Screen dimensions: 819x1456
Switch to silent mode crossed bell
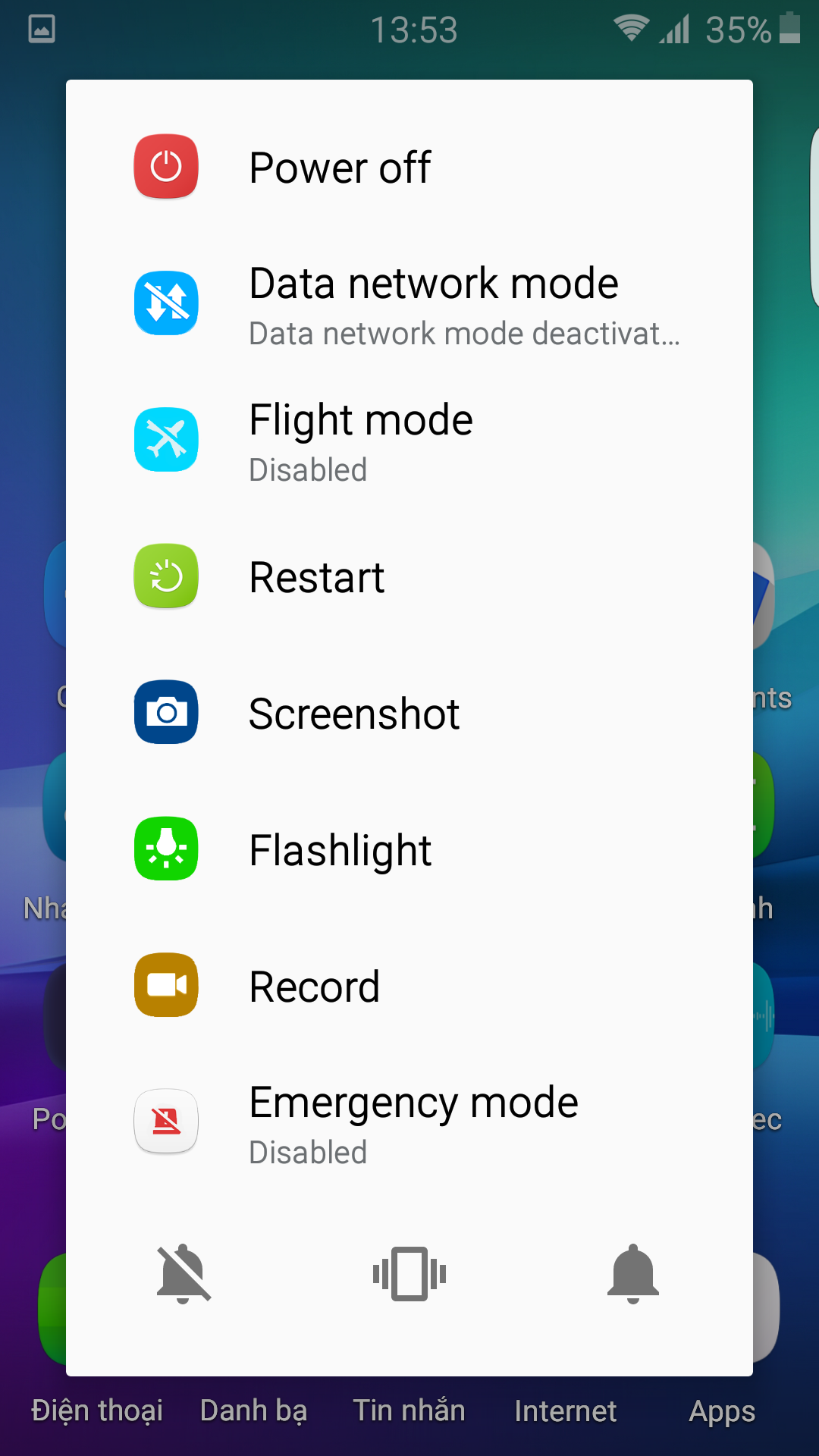pyautogui.click(x=184, y=1274)
